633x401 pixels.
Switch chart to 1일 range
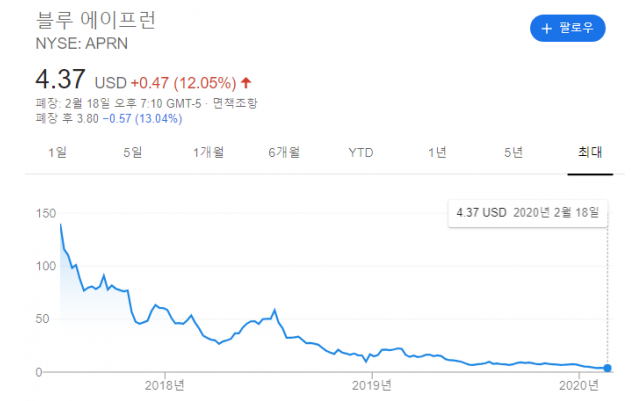pos(58,153)
